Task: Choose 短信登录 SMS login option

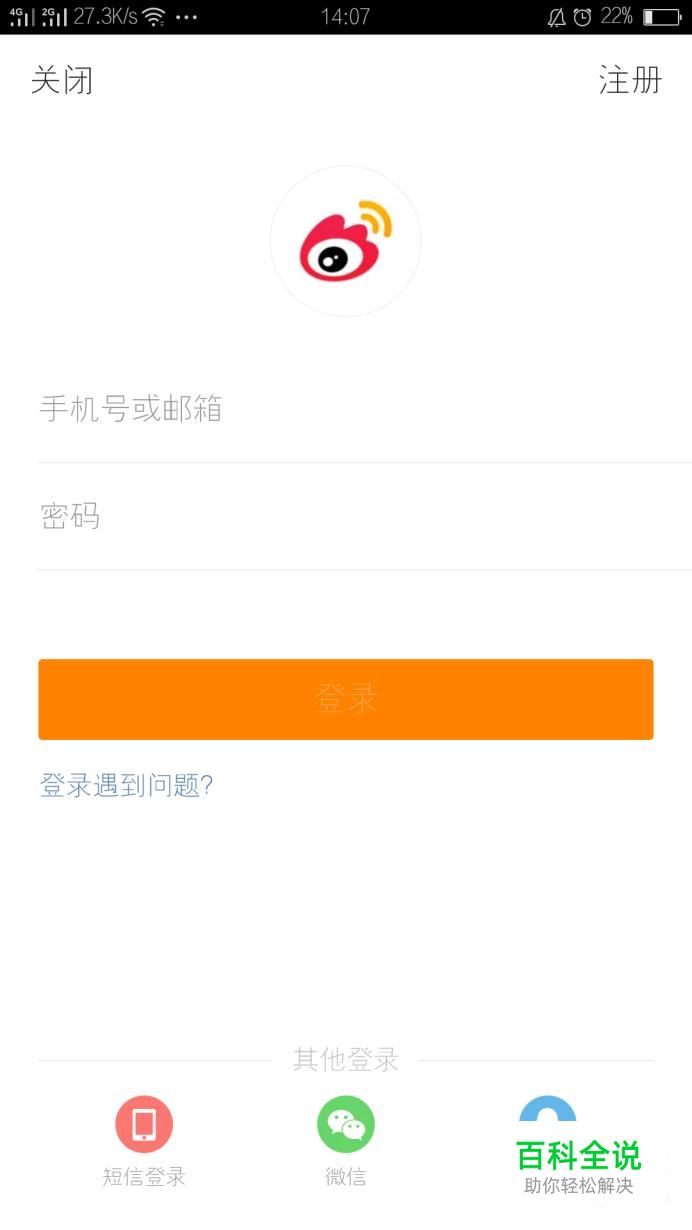Action: (144, 1125)
